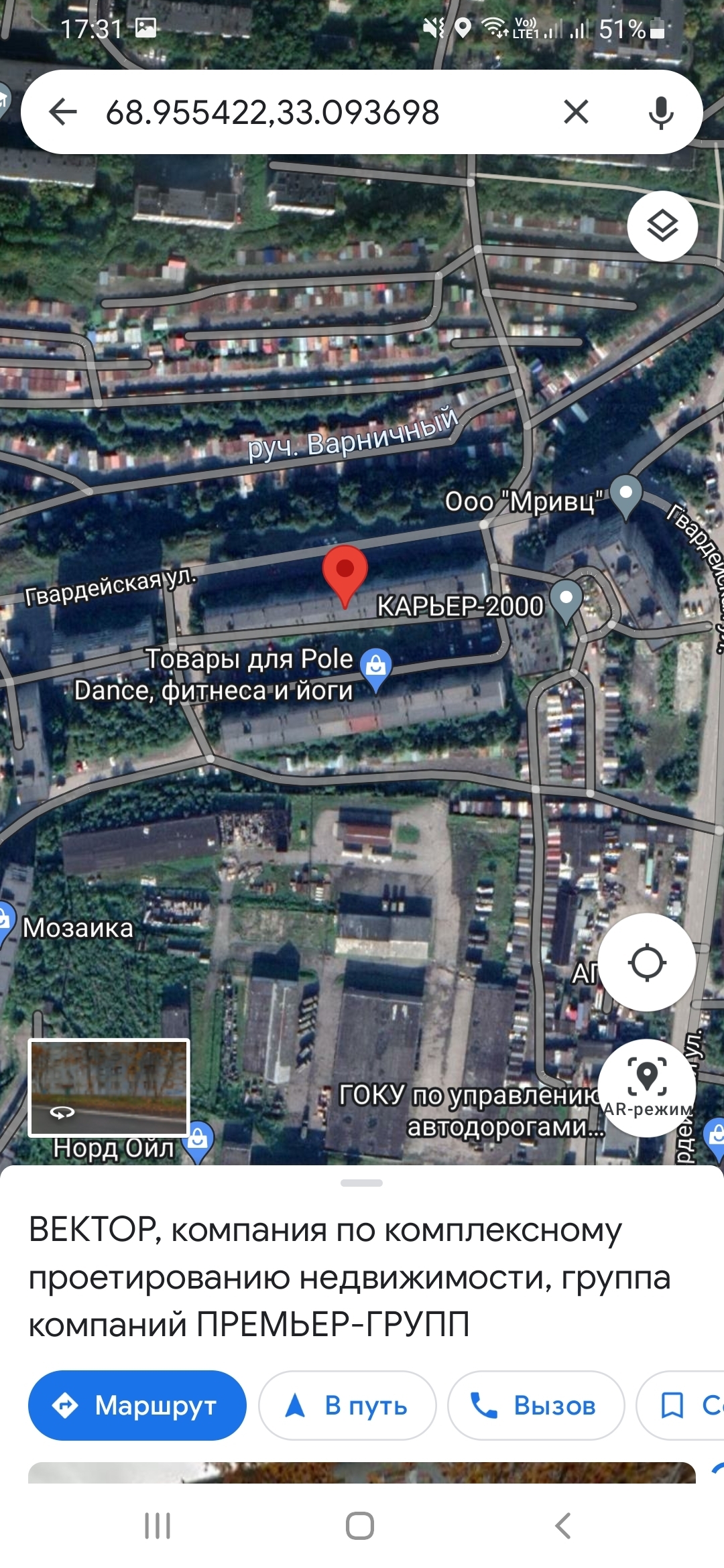724x1568 pixels.
Task: Open Товары для Pole Dance shop pin
Action: coord(376,667)
